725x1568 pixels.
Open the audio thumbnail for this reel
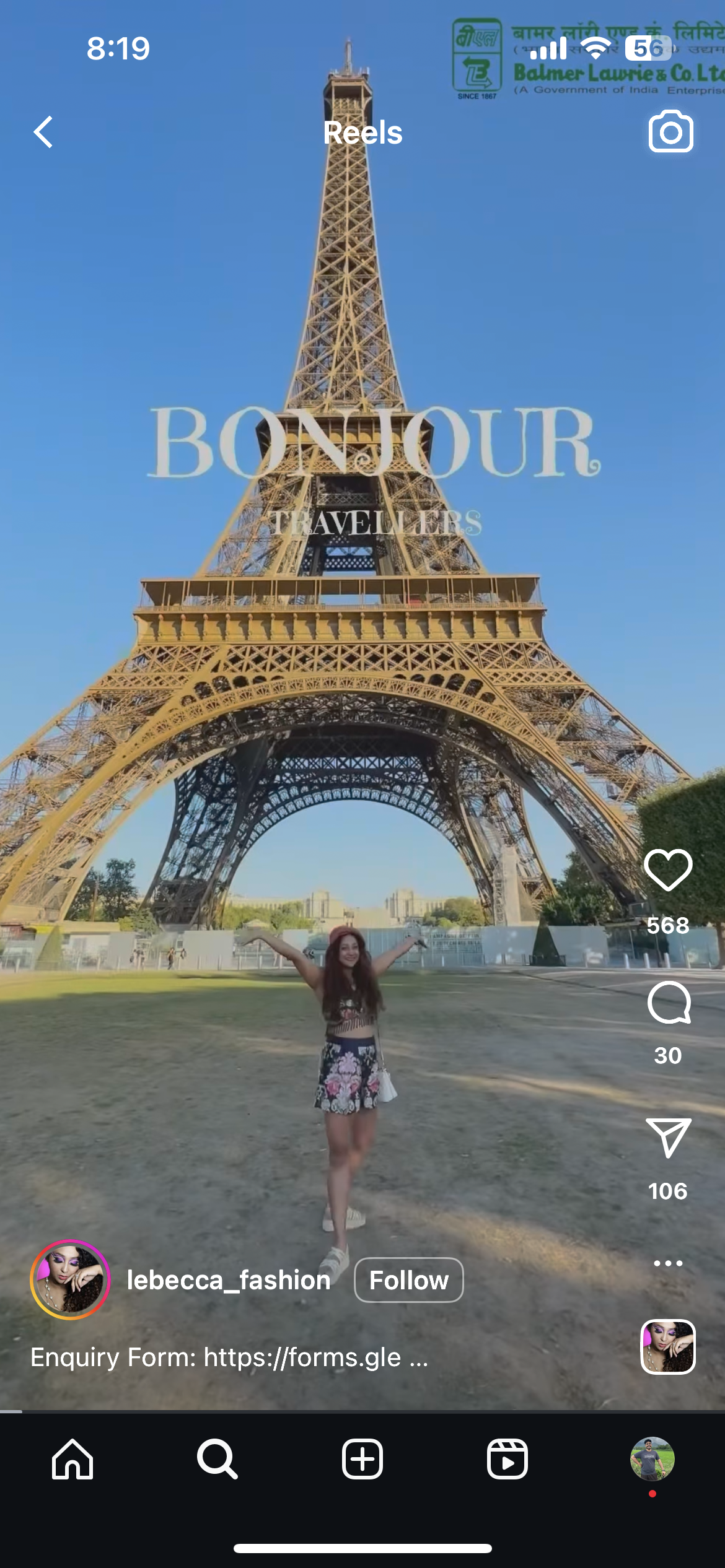click(668, 1347)
